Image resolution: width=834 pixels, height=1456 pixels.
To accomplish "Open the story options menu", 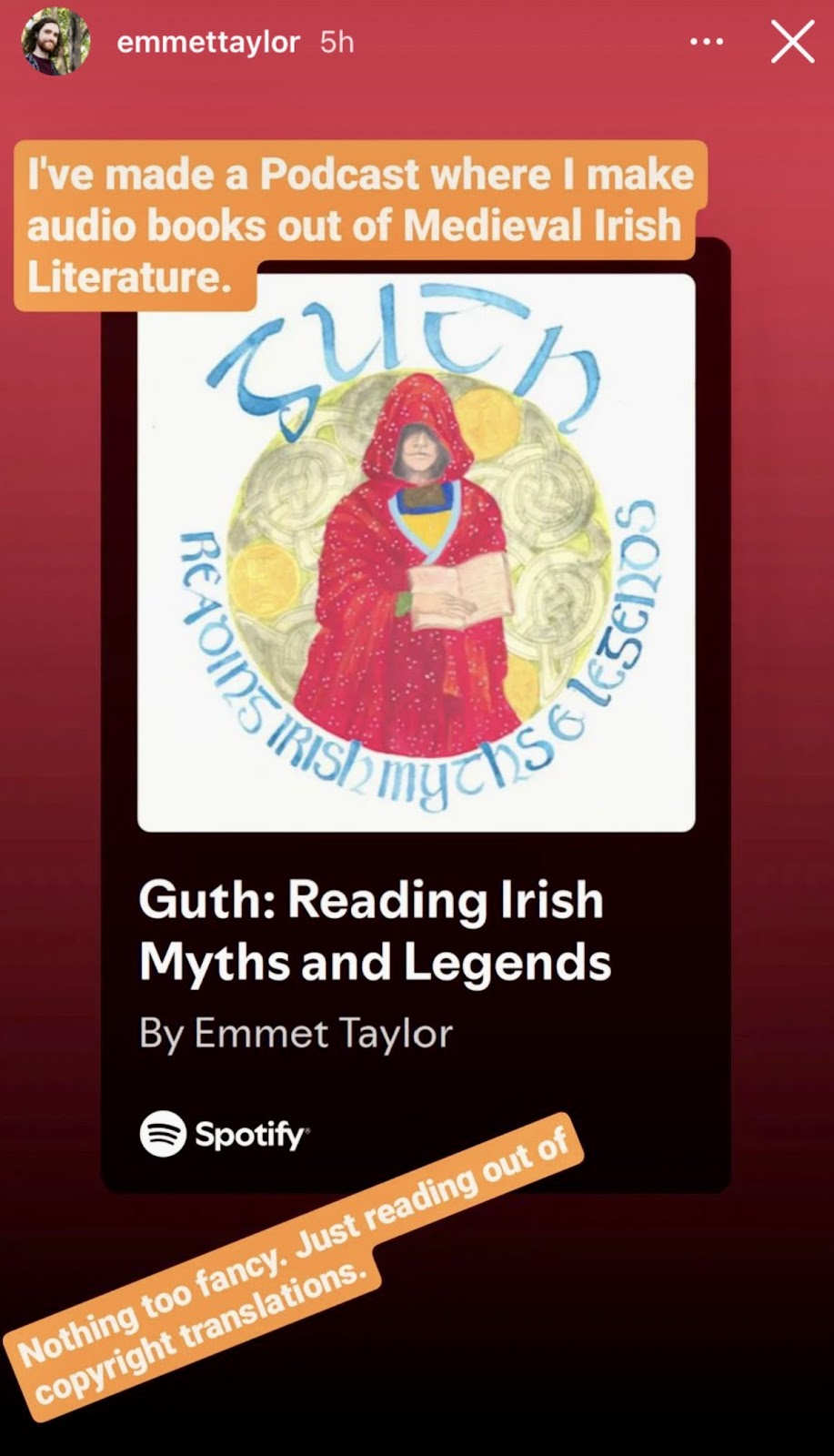I will [707, 42].
